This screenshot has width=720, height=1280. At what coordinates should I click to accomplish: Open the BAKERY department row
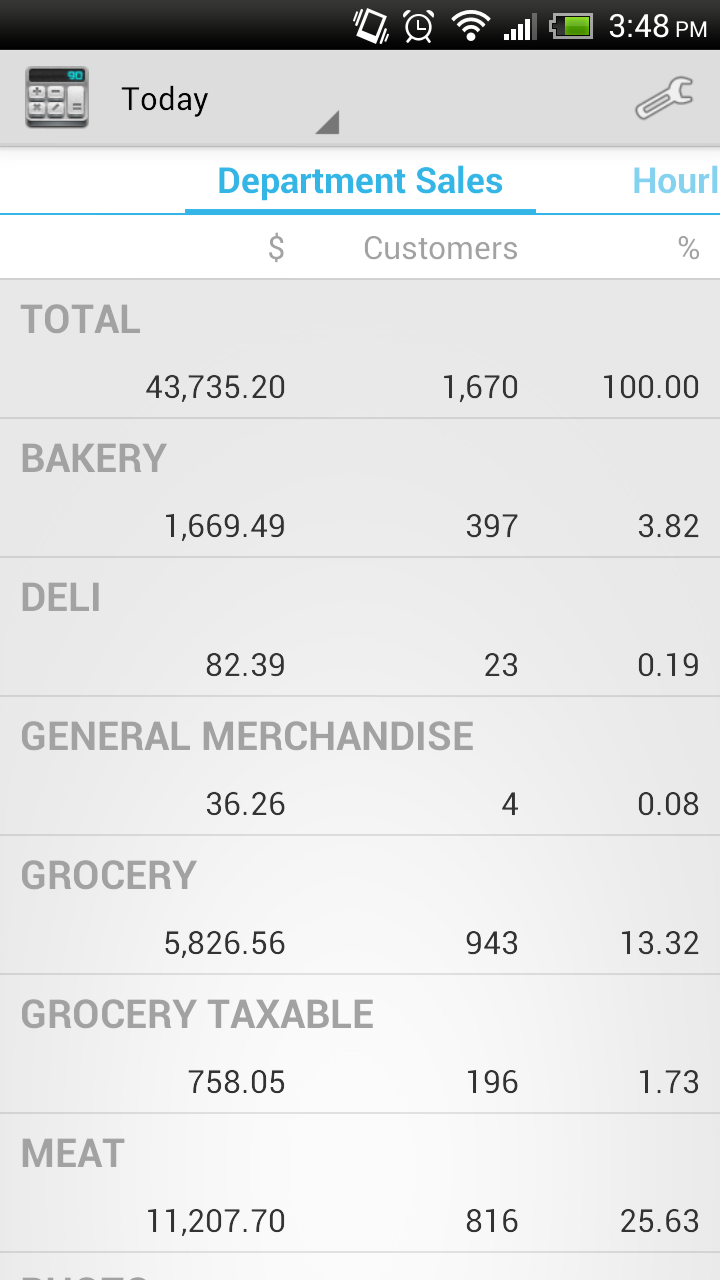(360, 488)
